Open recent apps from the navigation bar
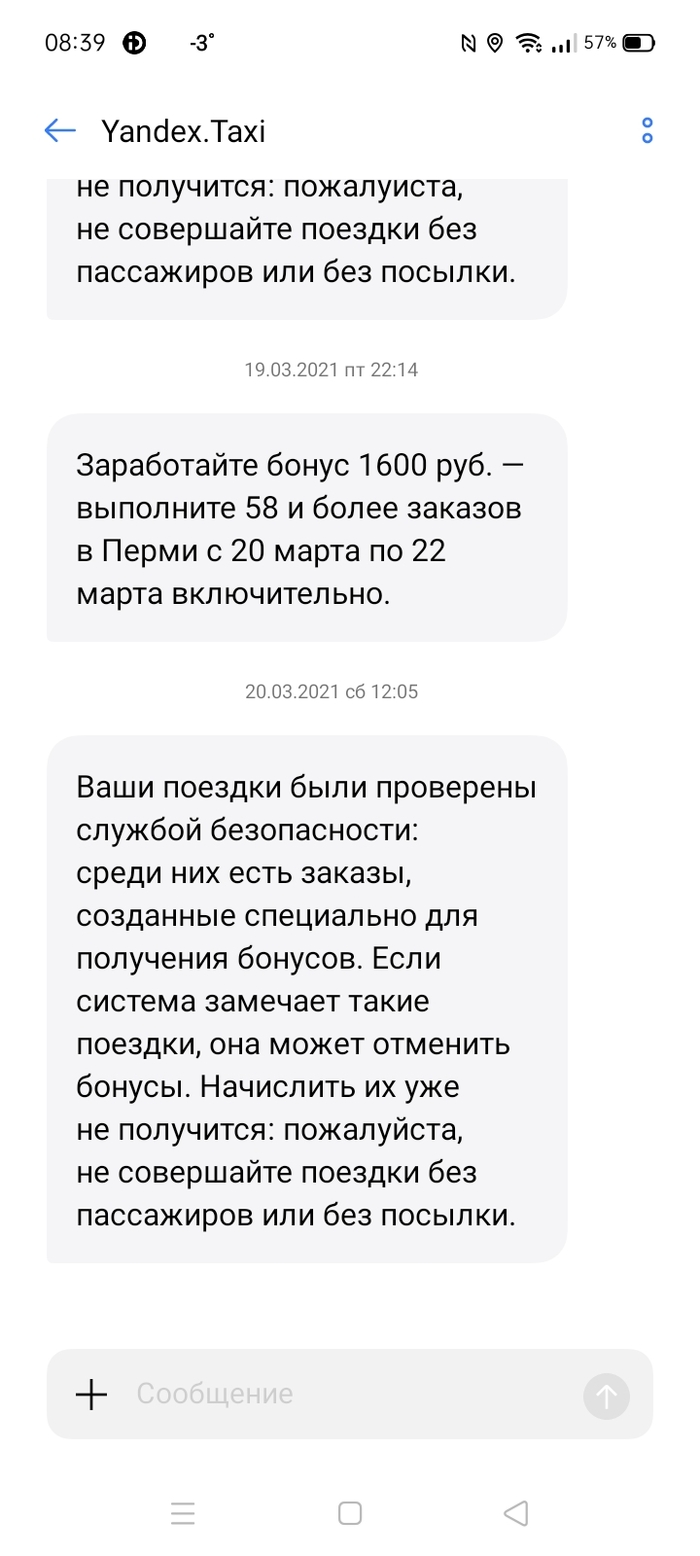The image size is (700, 1556). point(182,1513)
